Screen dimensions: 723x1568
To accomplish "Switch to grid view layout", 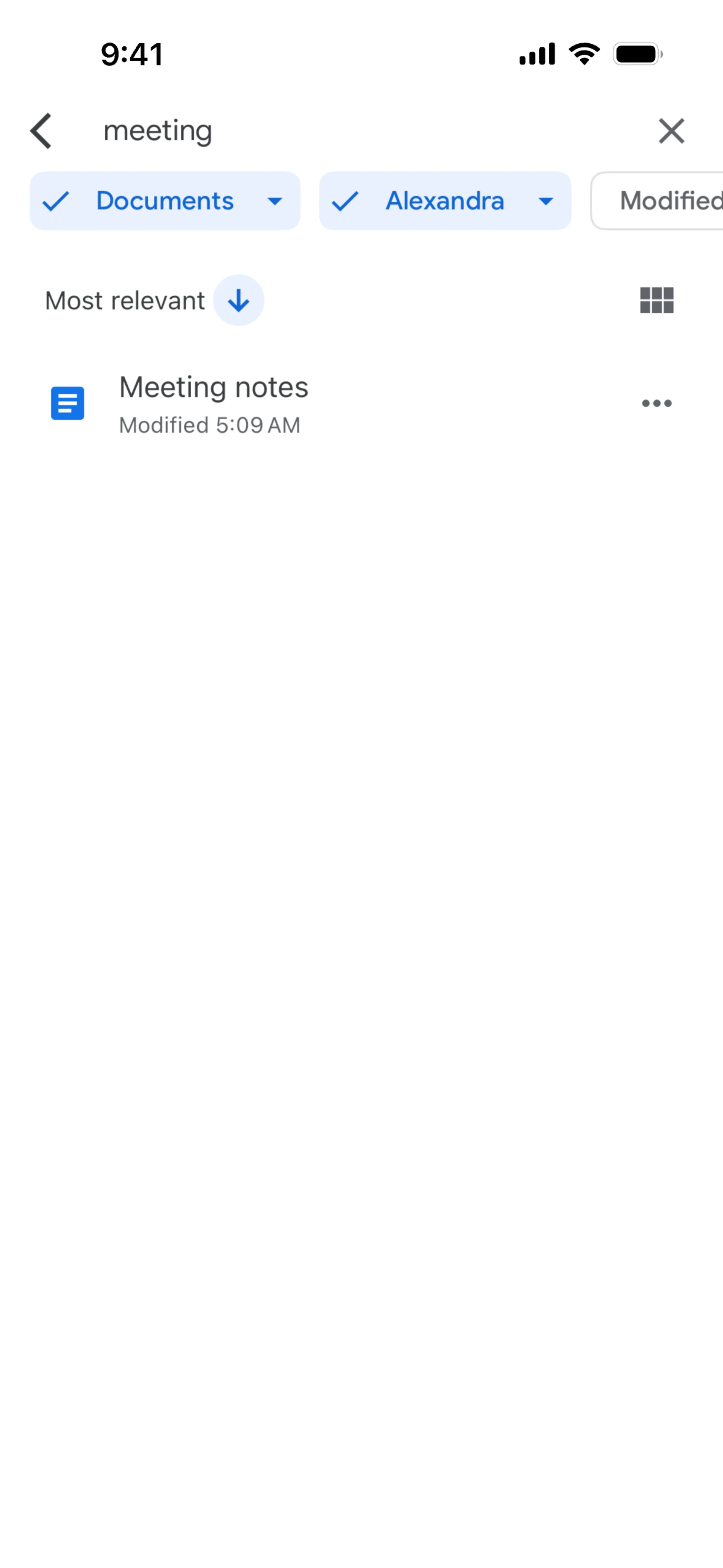I will (x=657, y=301).
